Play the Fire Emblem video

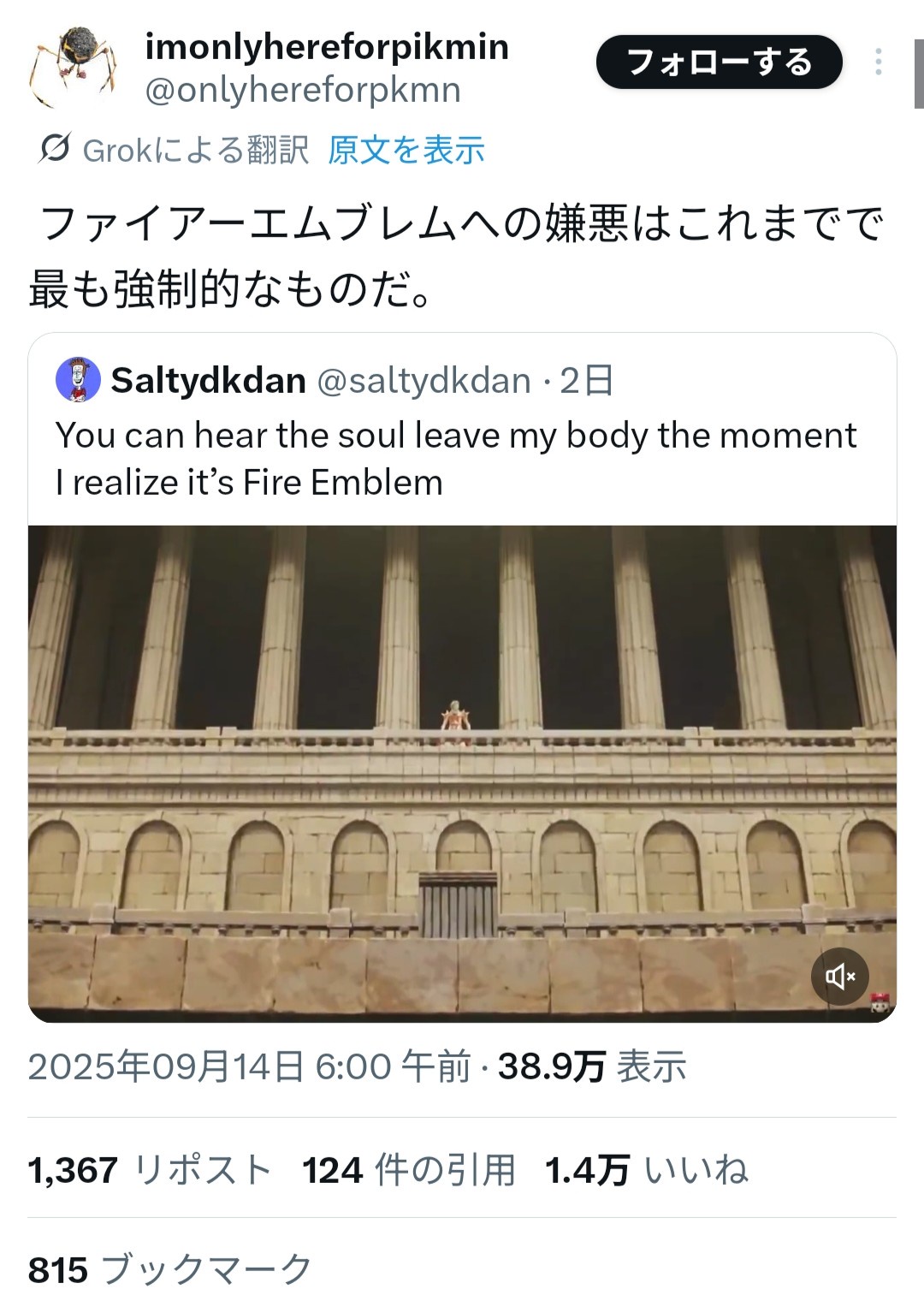462,770
